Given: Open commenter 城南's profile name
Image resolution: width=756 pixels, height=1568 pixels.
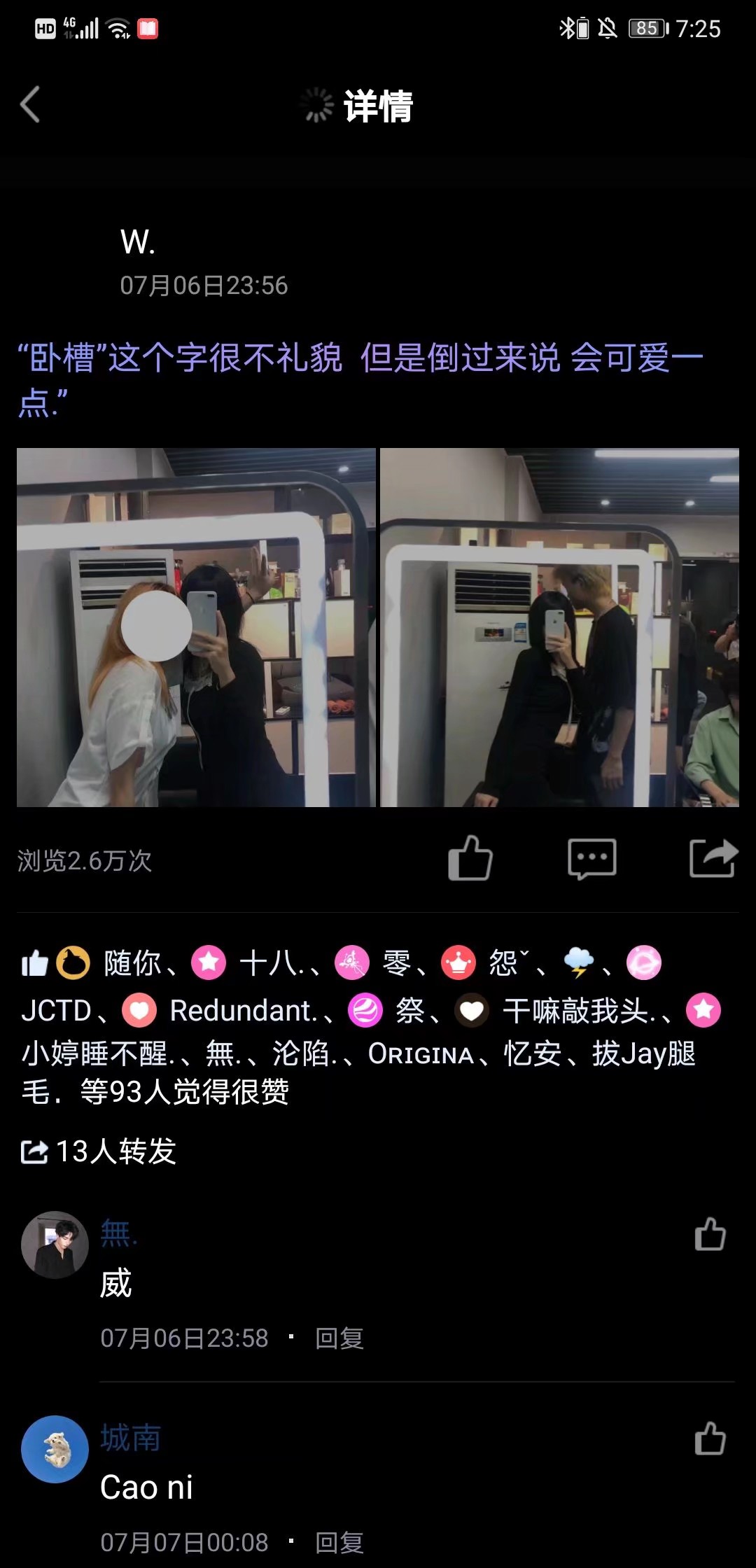Looking at the screenshot, I should pyautogui.click(x=130, y=1438).
